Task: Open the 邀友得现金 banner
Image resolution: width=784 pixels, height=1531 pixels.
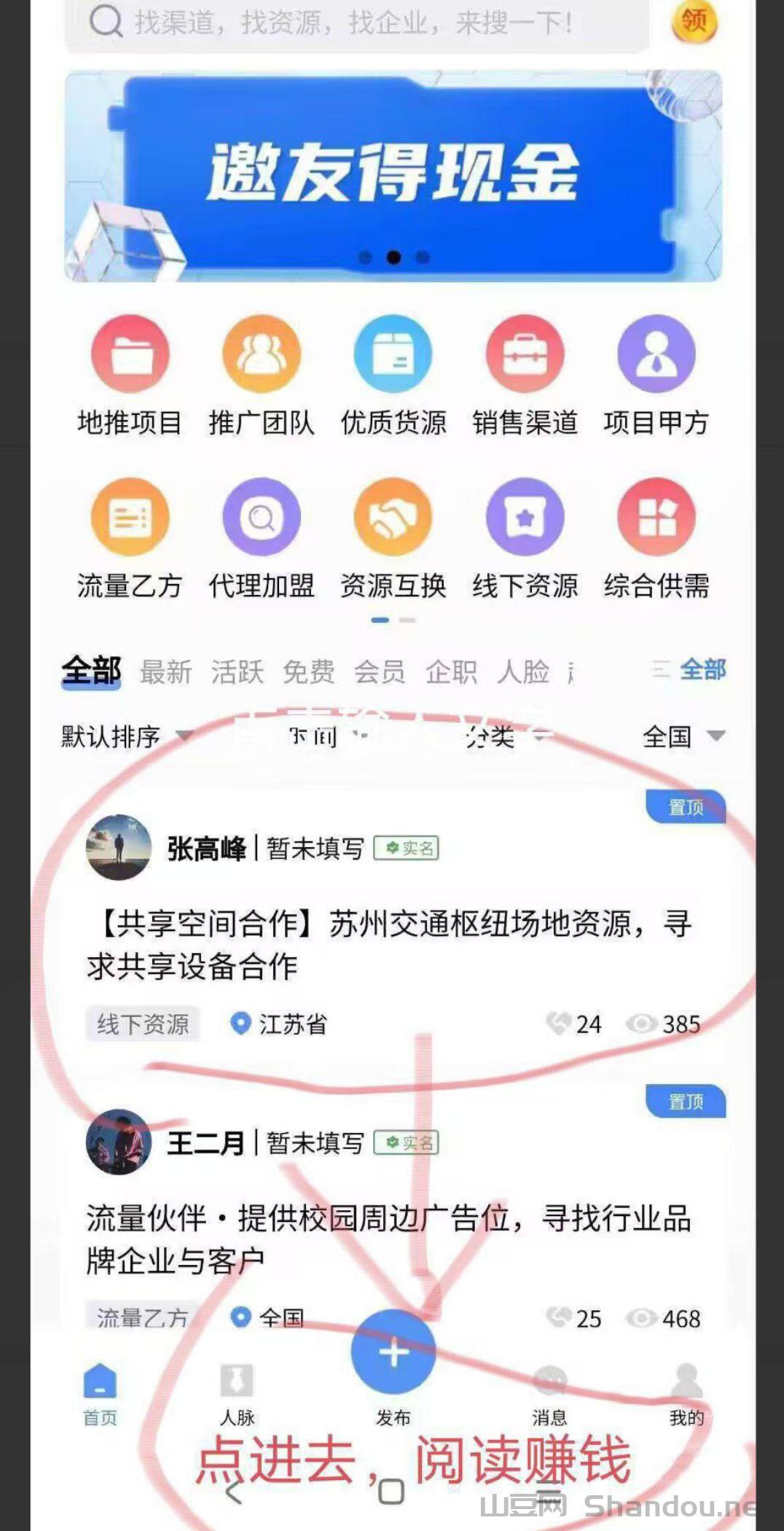Action: [x=393, y=175]
